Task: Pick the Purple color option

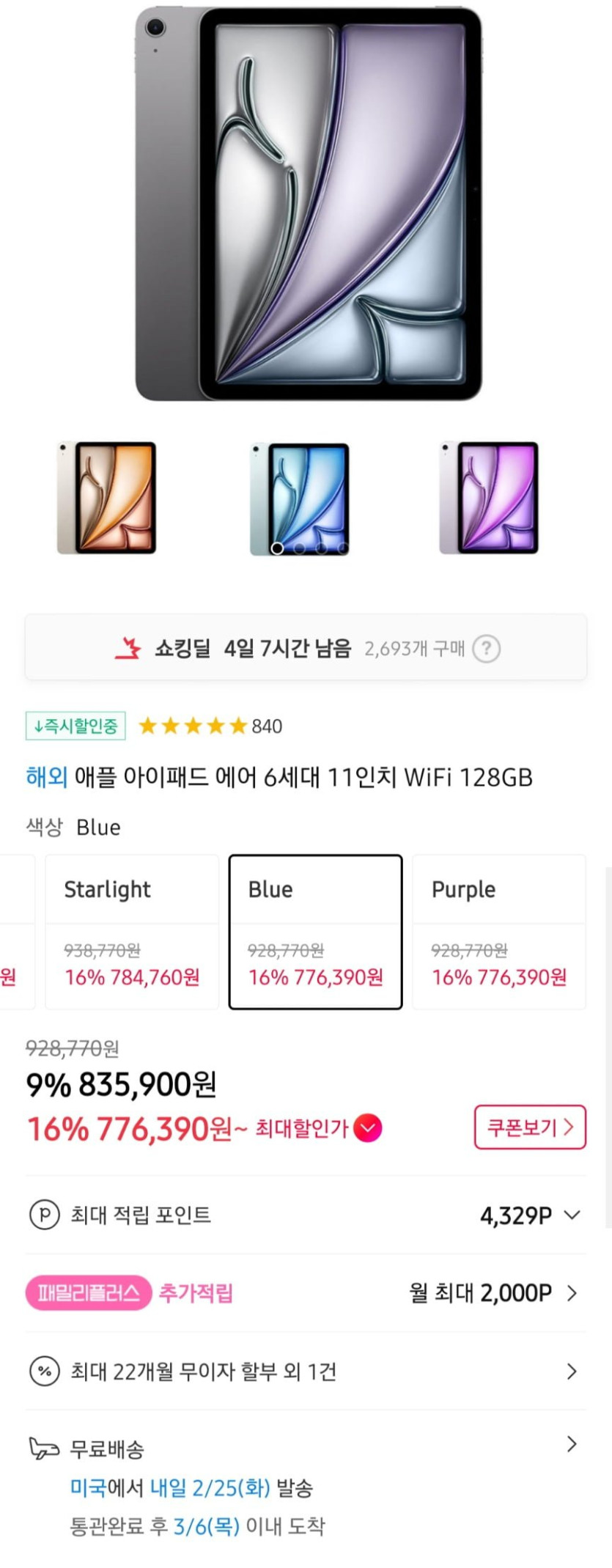Action: coord(498,931)
